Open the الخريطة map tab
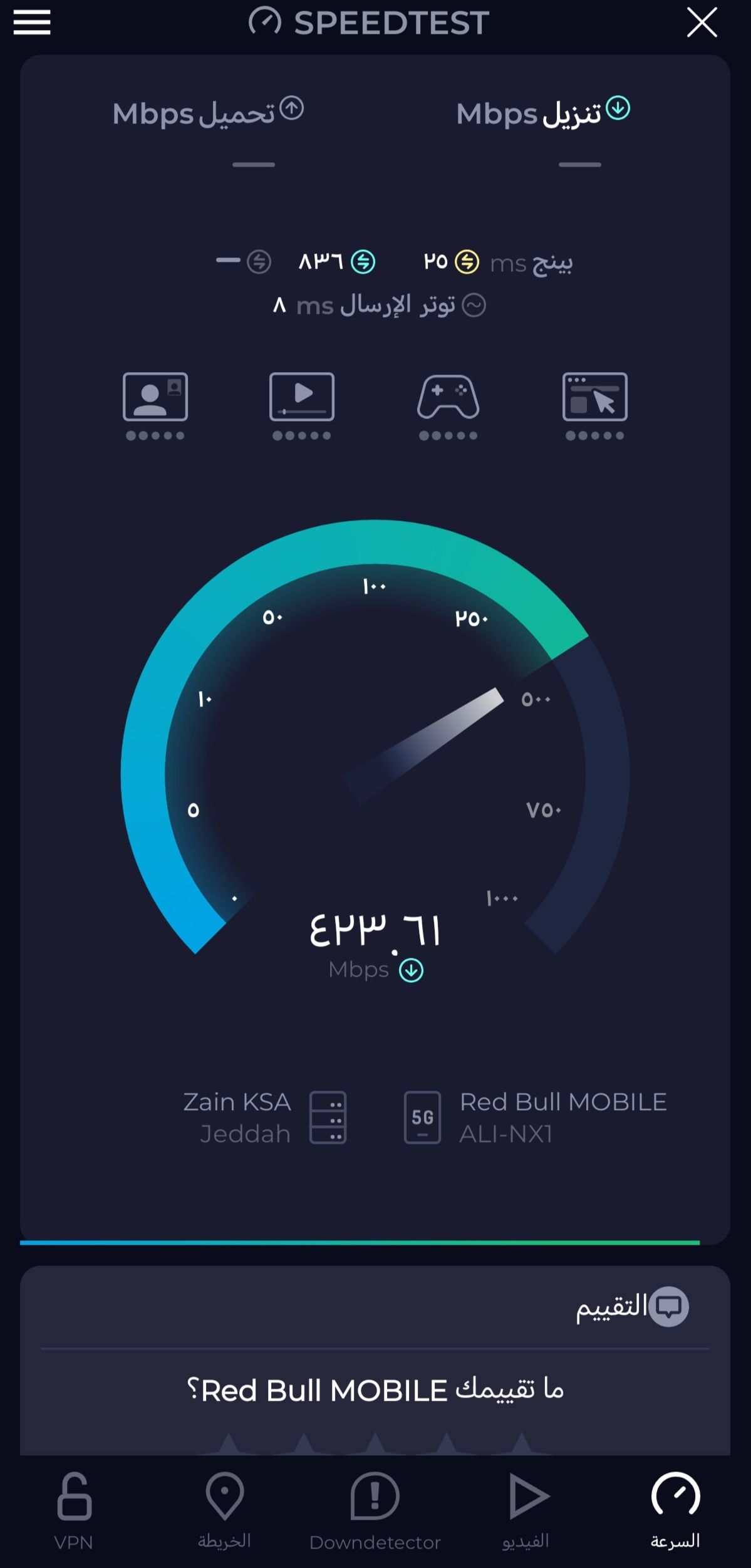The height and width of the screenshot is (1568, 751). tap(224, 1511)
